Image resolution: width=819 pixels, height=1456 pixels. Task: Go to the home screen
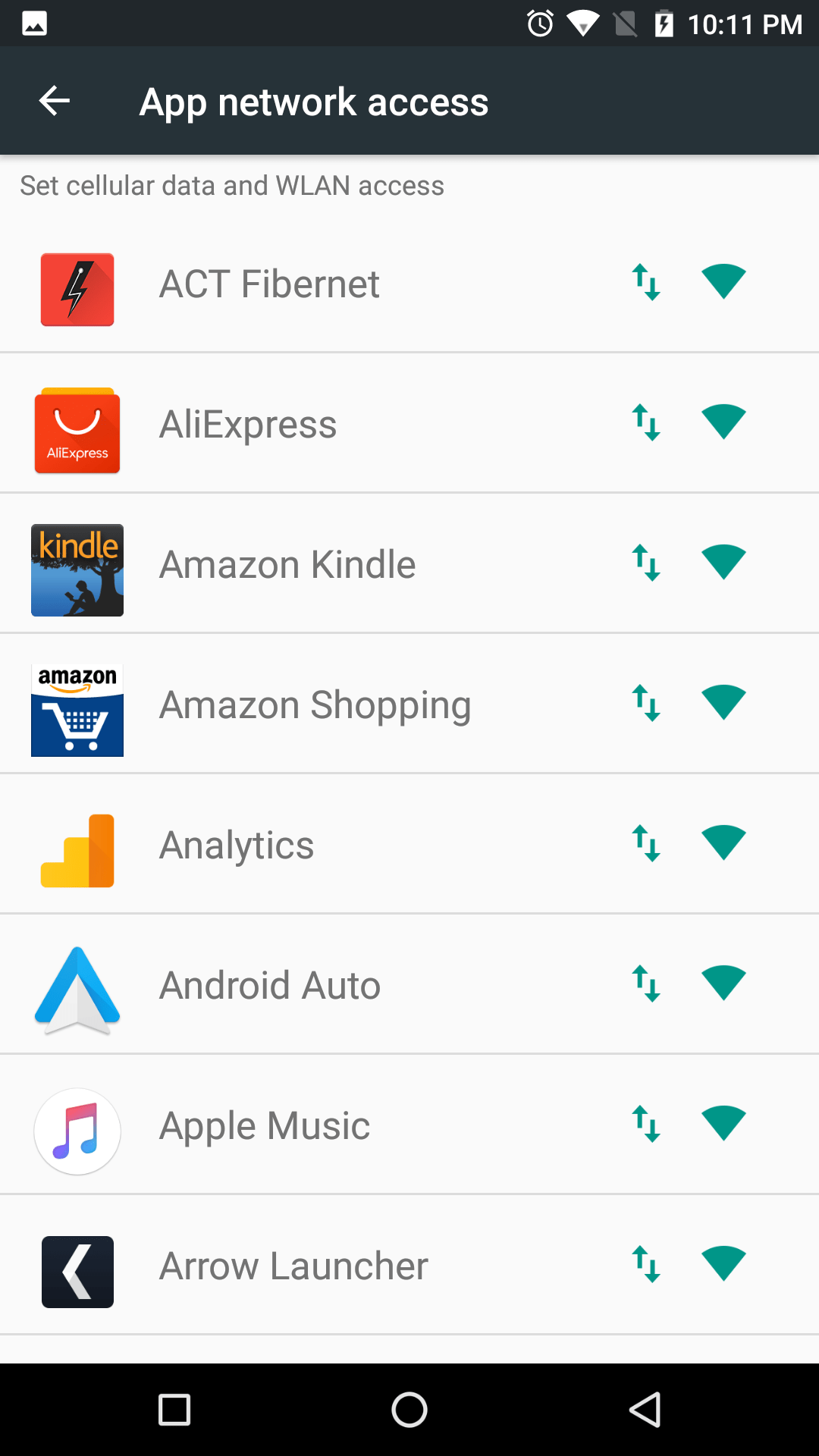point(409,1410)
